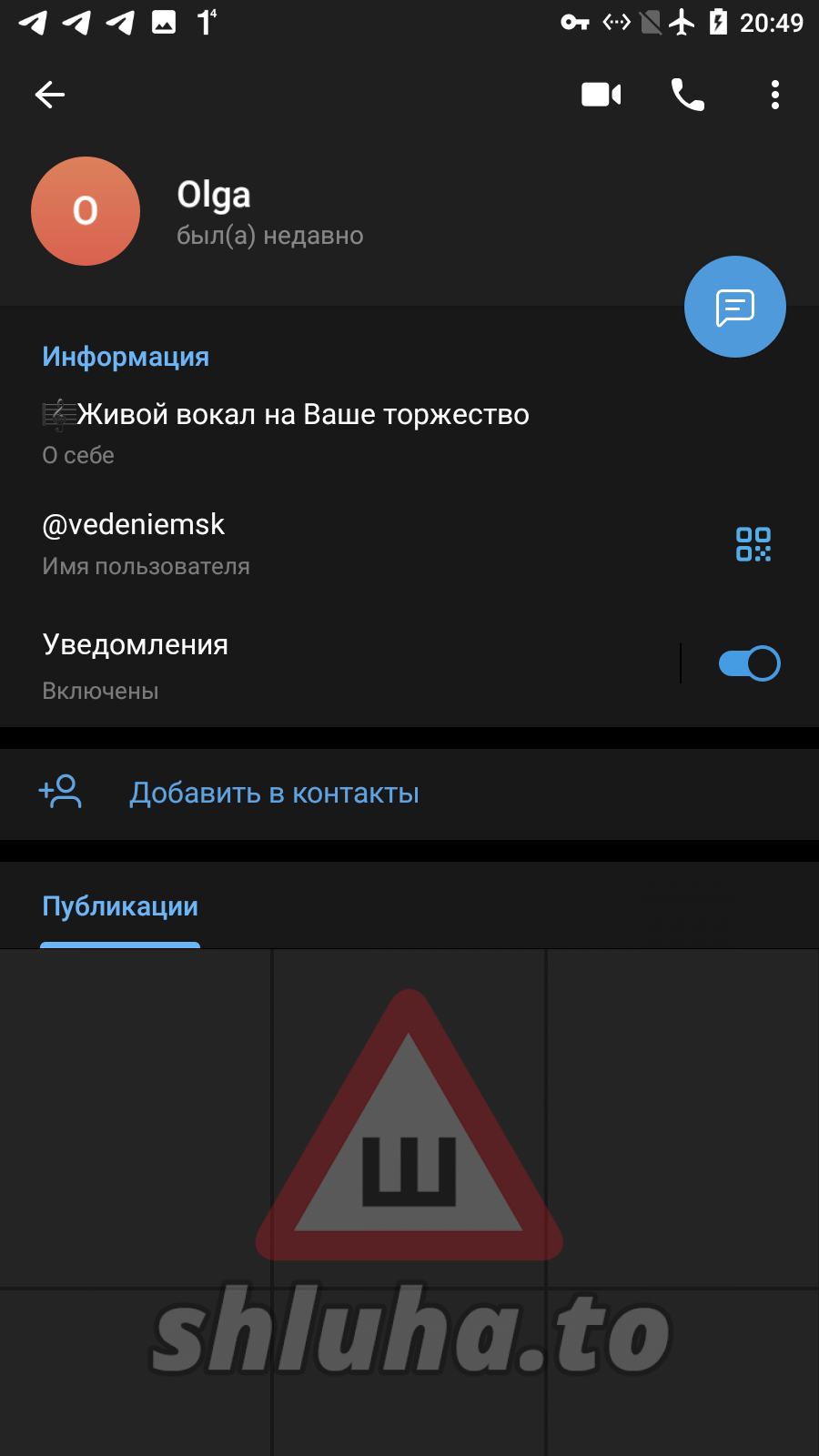Screen dimensions: 819x1456
Task: Start a voice call with Olga
Action: (688, 95)
